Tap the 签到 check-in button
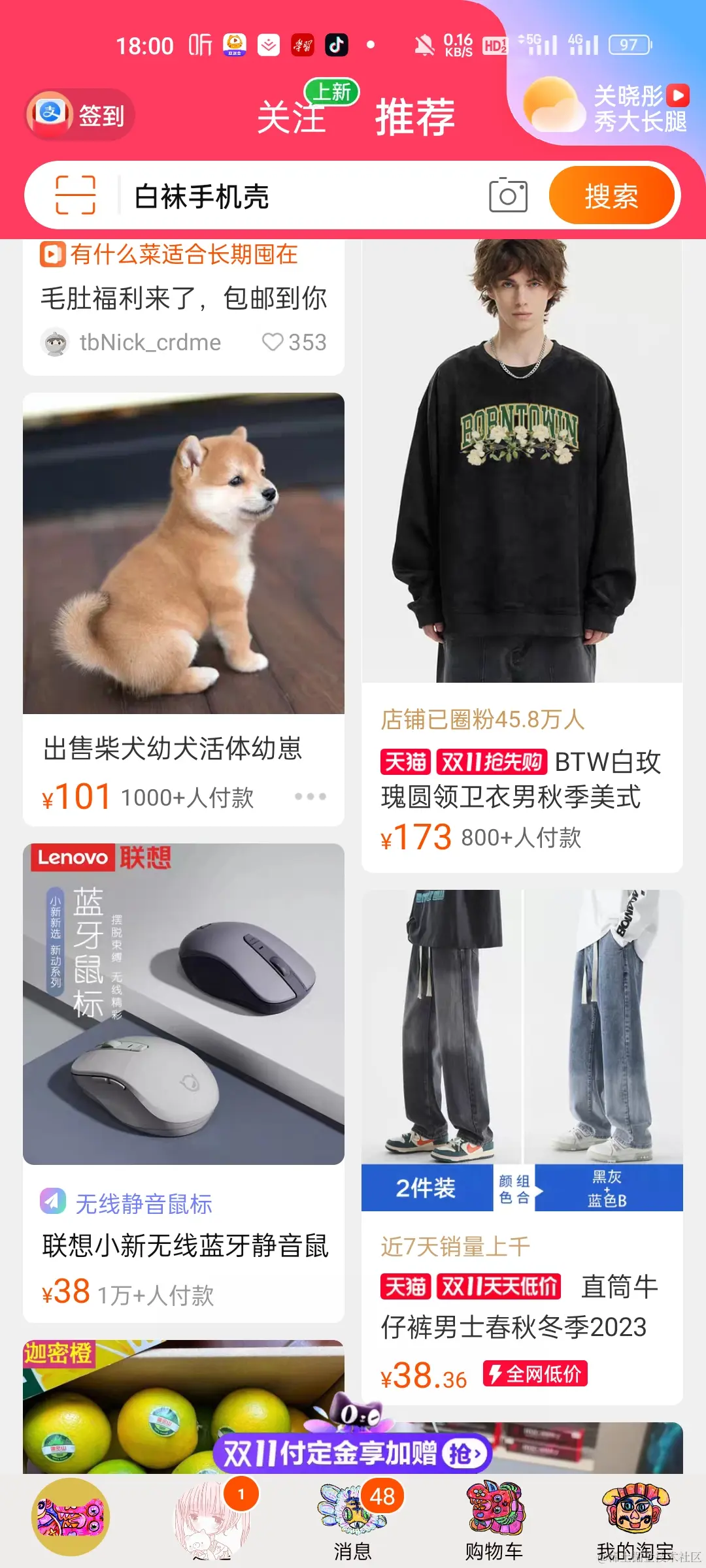 click(80, 115)
